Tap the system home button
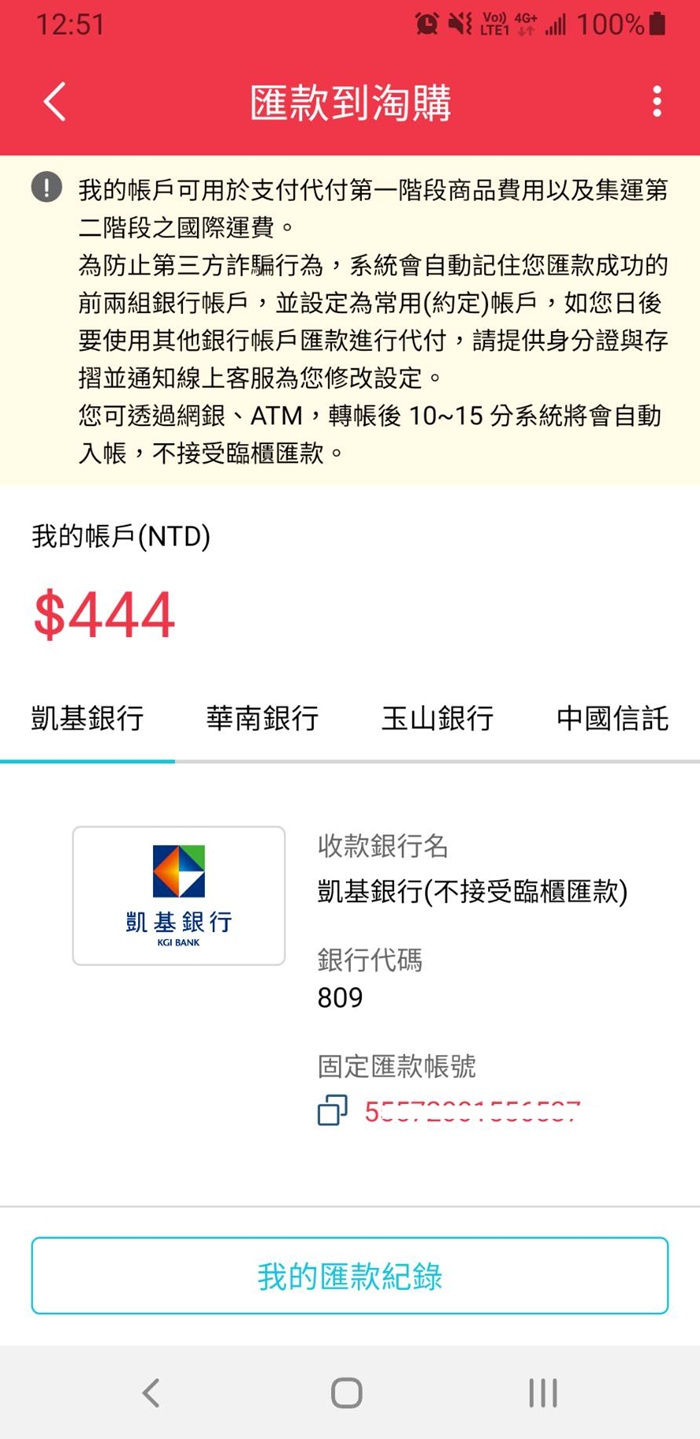Viewport: 700px width, 1439px height. click(347, 1393)
